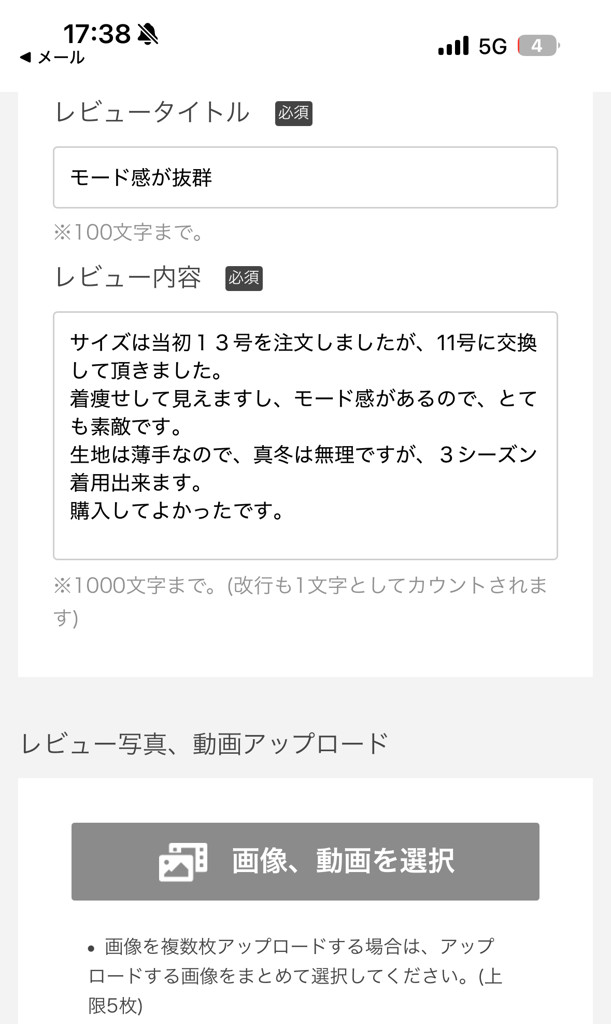The width and height of the screenshot is (611, 1024).
Task: Tap the 画像、動画を選択 upload button
Action: tap(305, 861)
